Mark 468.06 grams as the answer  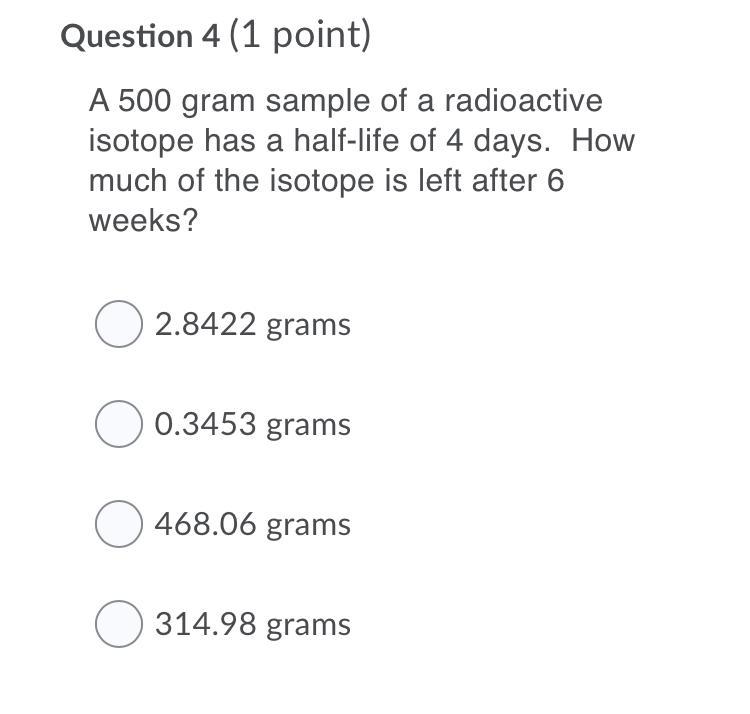pos(118,525)
